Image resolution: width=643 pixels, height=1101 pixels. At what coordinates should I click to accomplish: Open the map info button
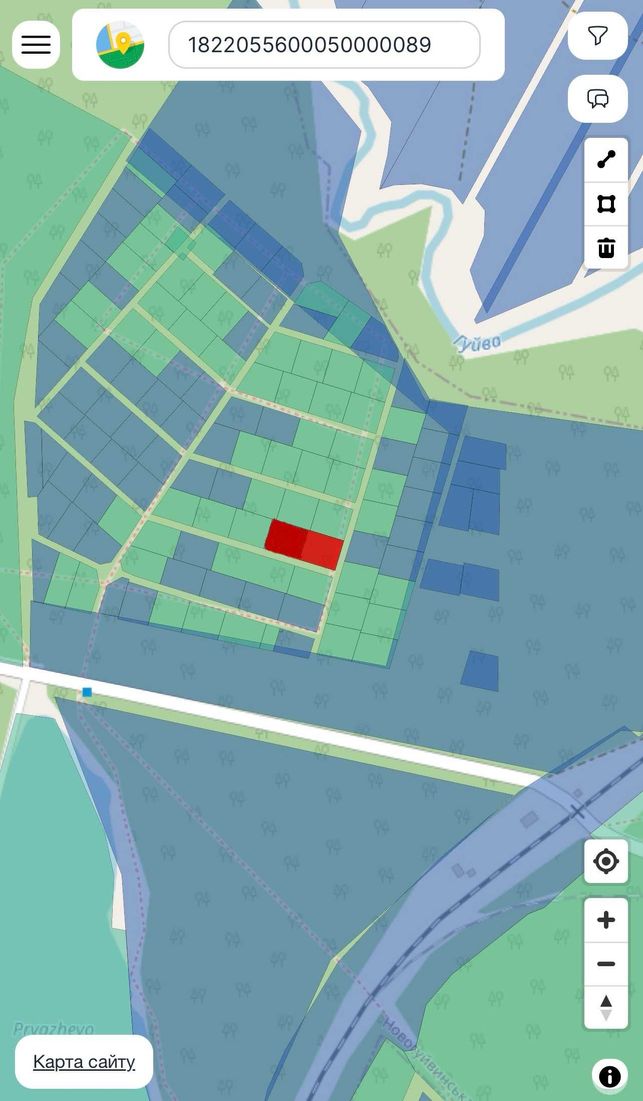tap(609, 1076)
